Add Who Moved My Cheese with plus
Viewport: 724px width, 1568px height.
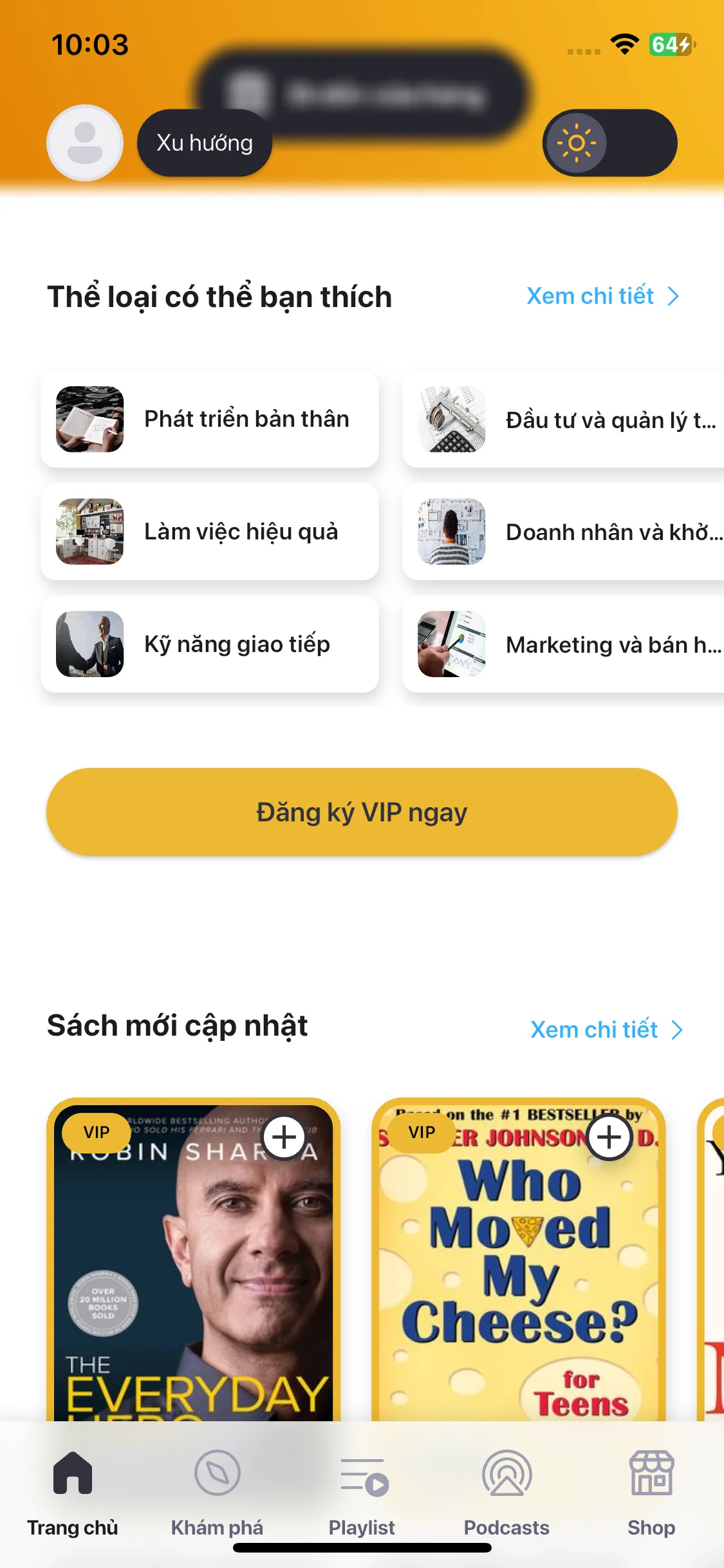tap(609, 1137)
